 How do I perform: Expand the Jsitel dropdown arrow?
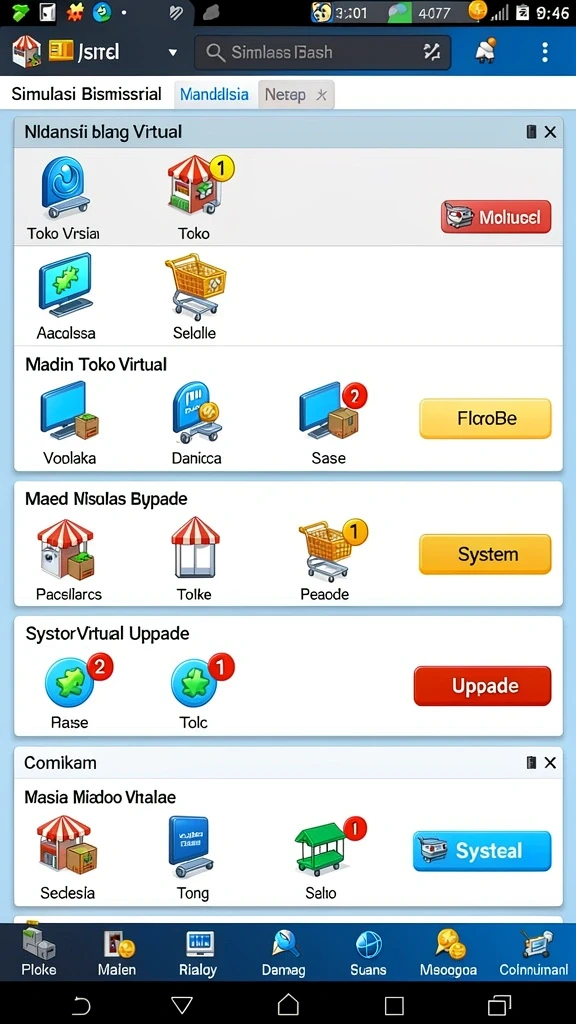[173, 53]
